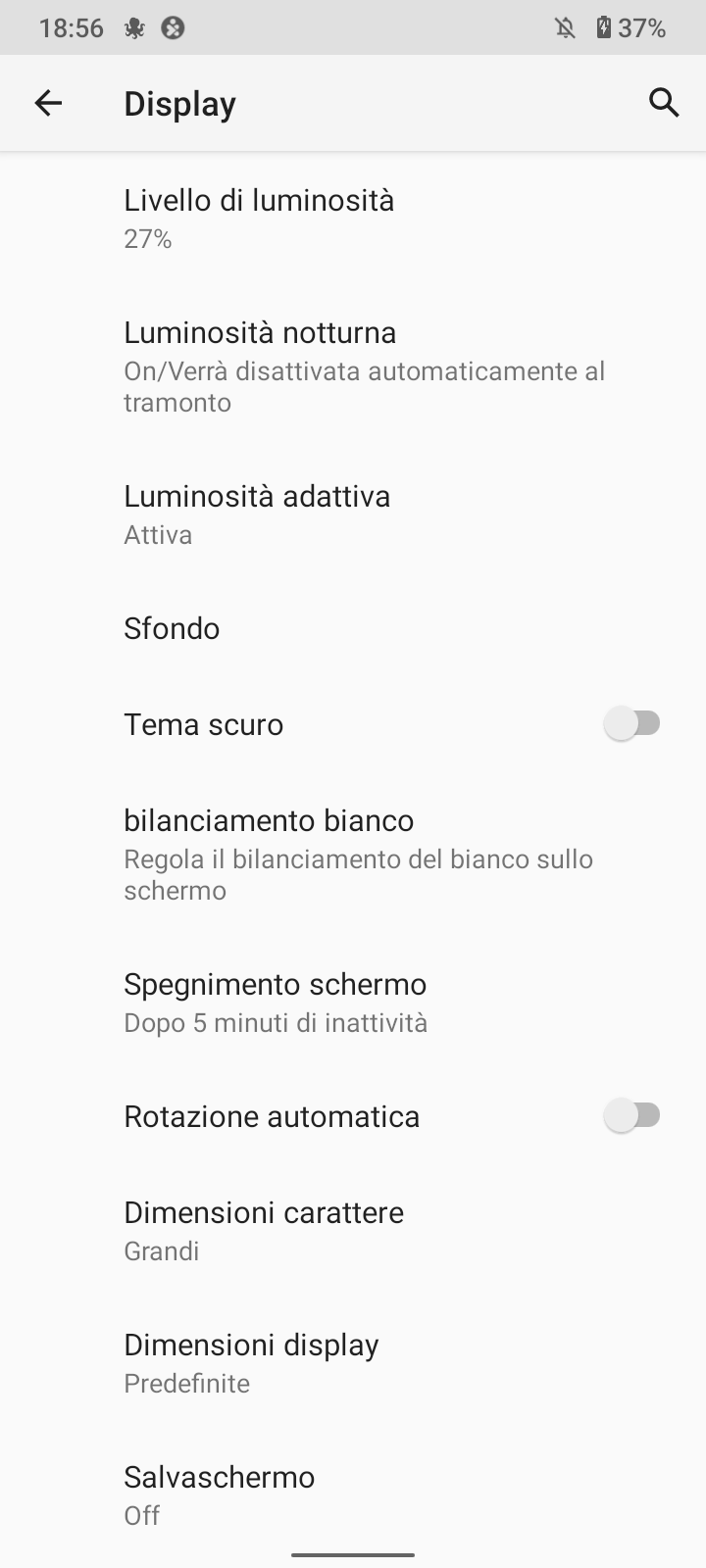This screenshot has width=706, height=1568.
Task: Open Livello di luminosità setting
Action: click(x=353, y=219)
